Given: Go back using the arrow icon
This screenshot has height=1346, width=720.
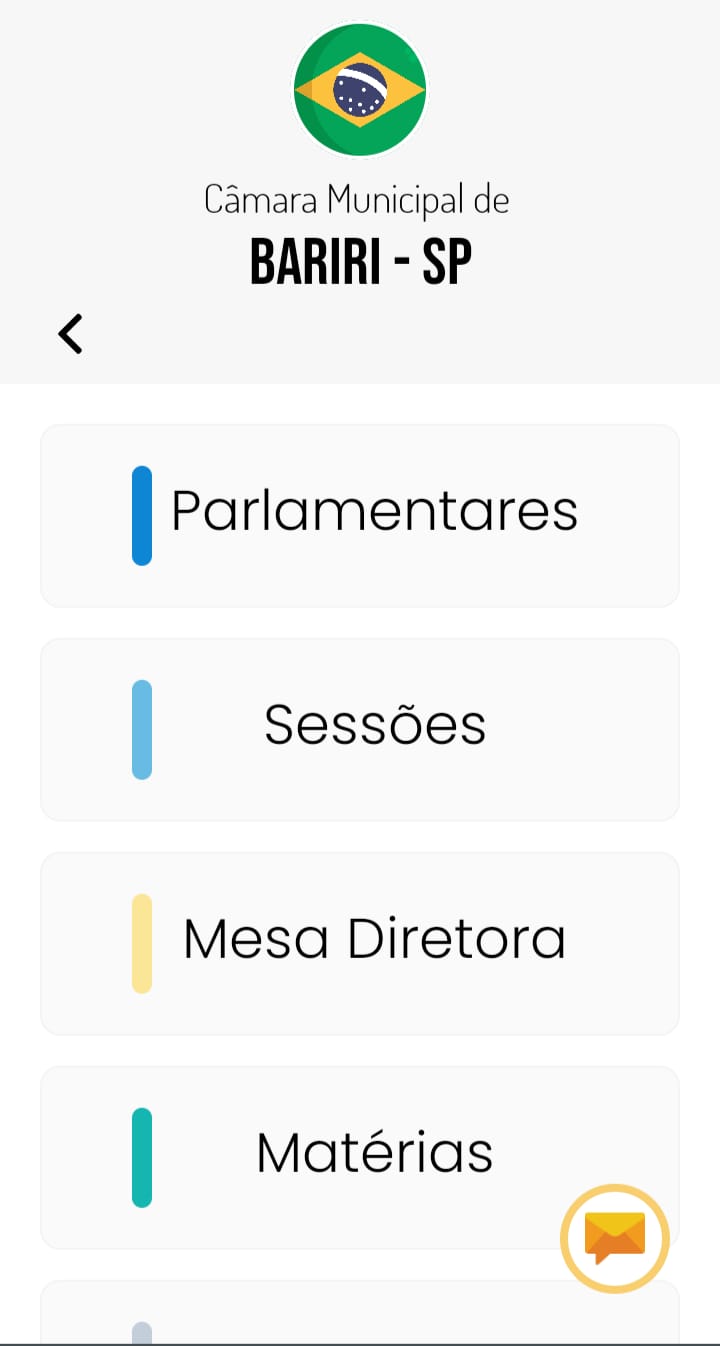Looking at the screenshot, I should [70, 334].
